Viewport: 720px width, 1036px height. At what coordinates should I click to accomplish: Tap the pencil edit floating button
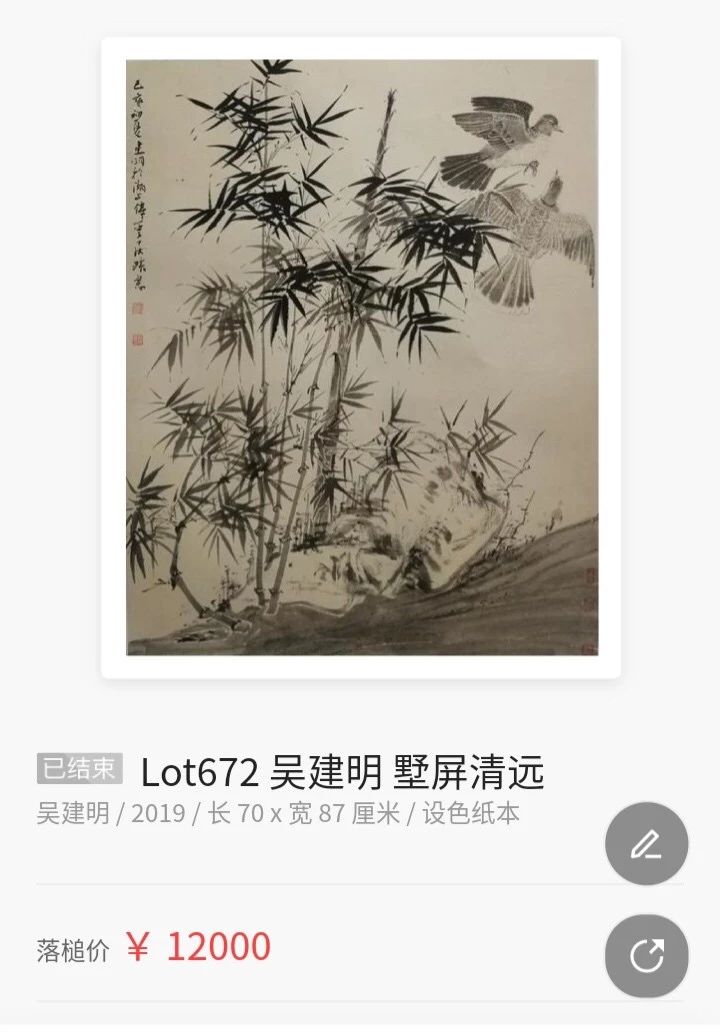tap(646, 844)
